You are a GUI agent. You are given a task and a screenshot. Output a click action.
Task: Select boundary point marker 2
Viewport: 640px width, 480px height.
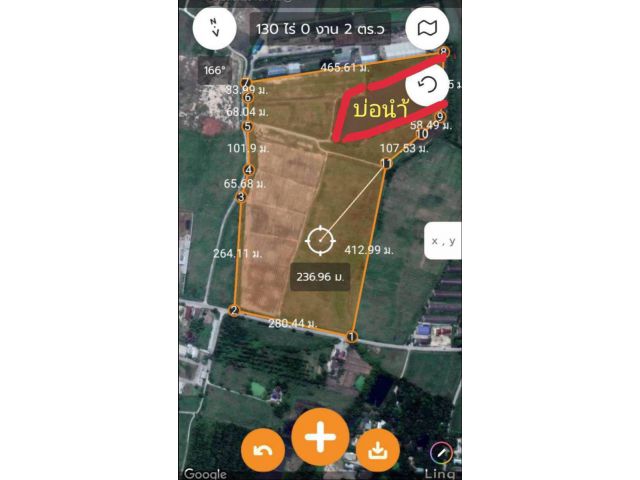(234, 311)
